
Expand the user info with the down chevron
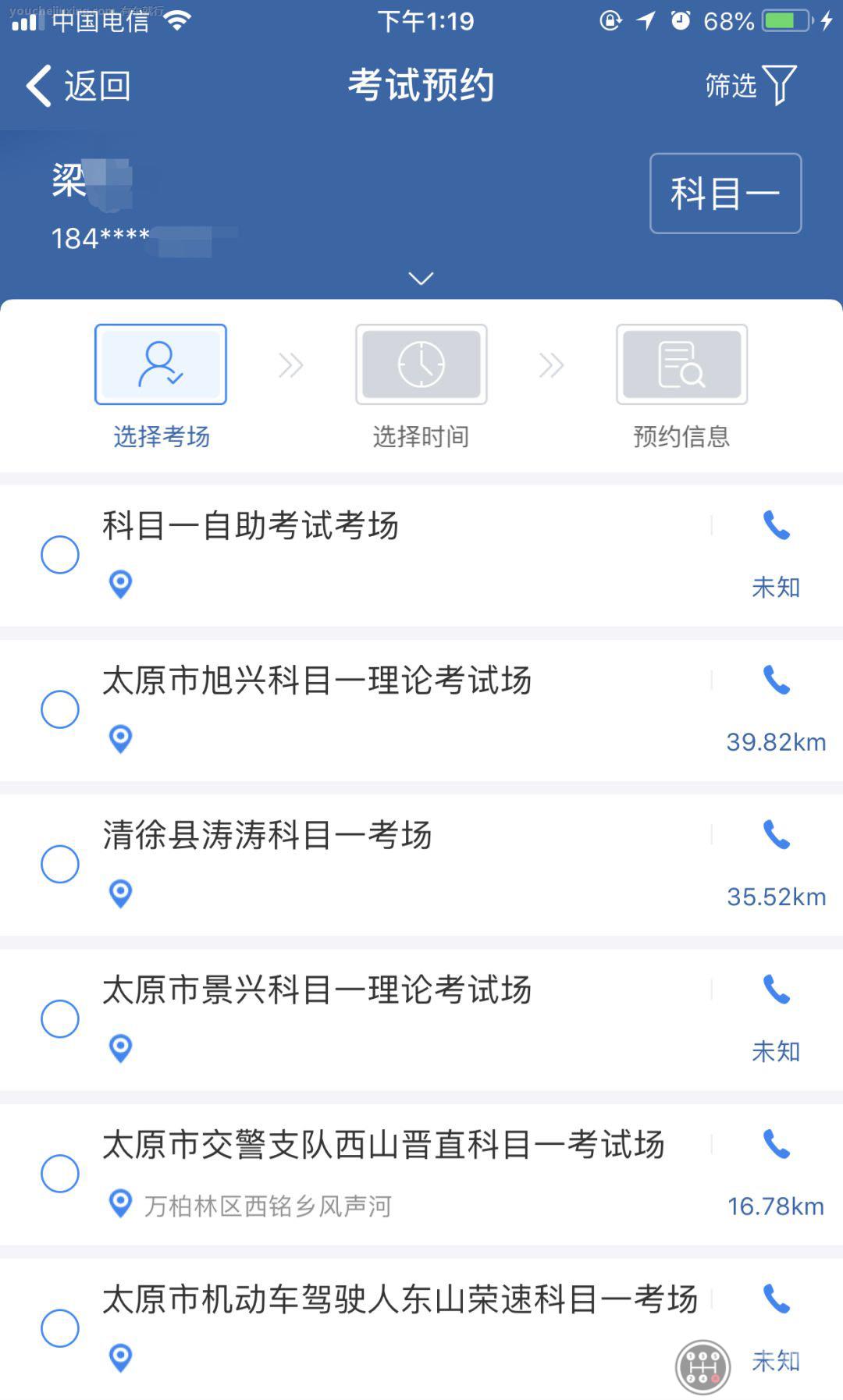421,279
